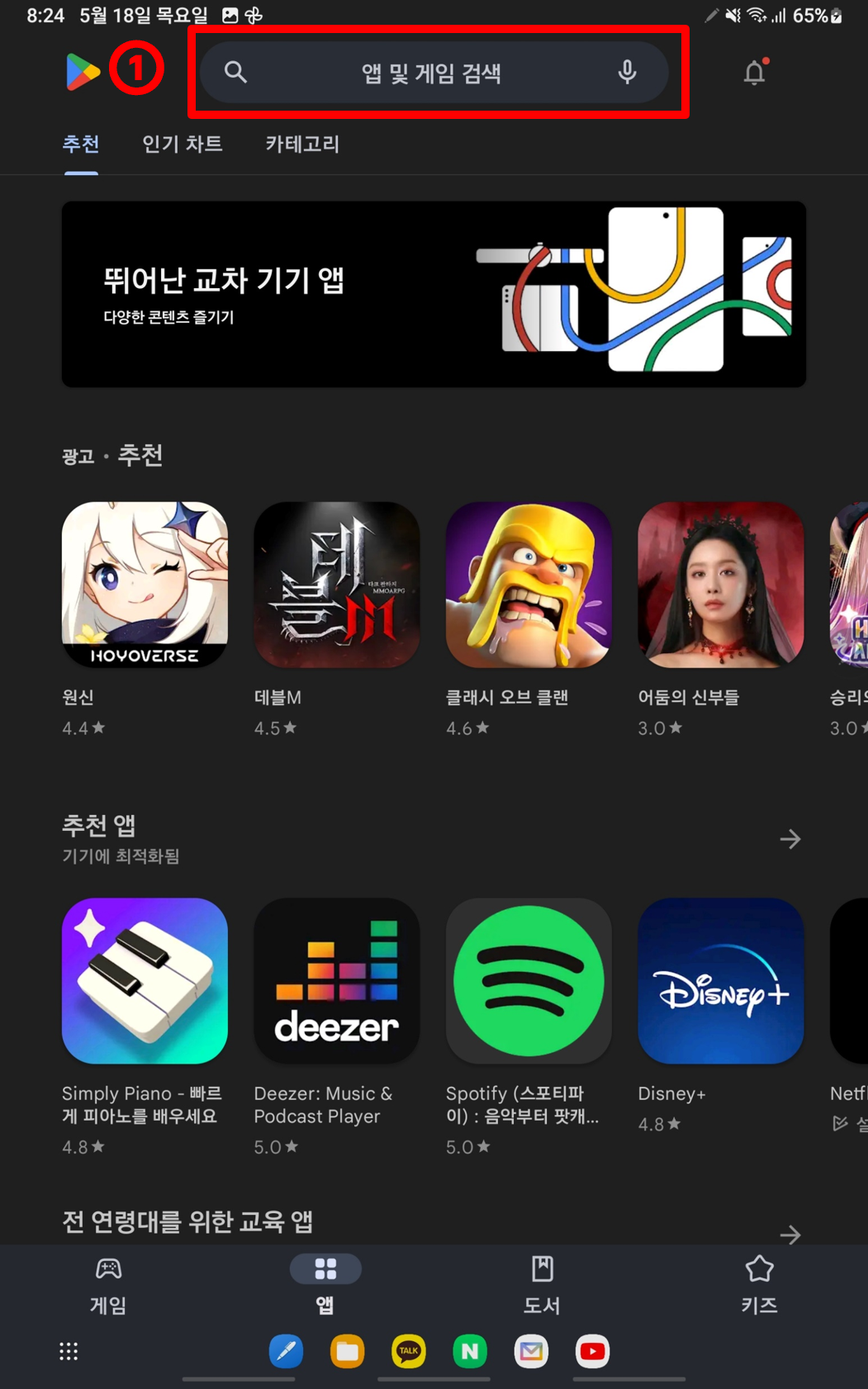Screen dimensions: 868x1389
Task: Tap the 앱 및 게임 검색 search field
Action: (429, 73)
